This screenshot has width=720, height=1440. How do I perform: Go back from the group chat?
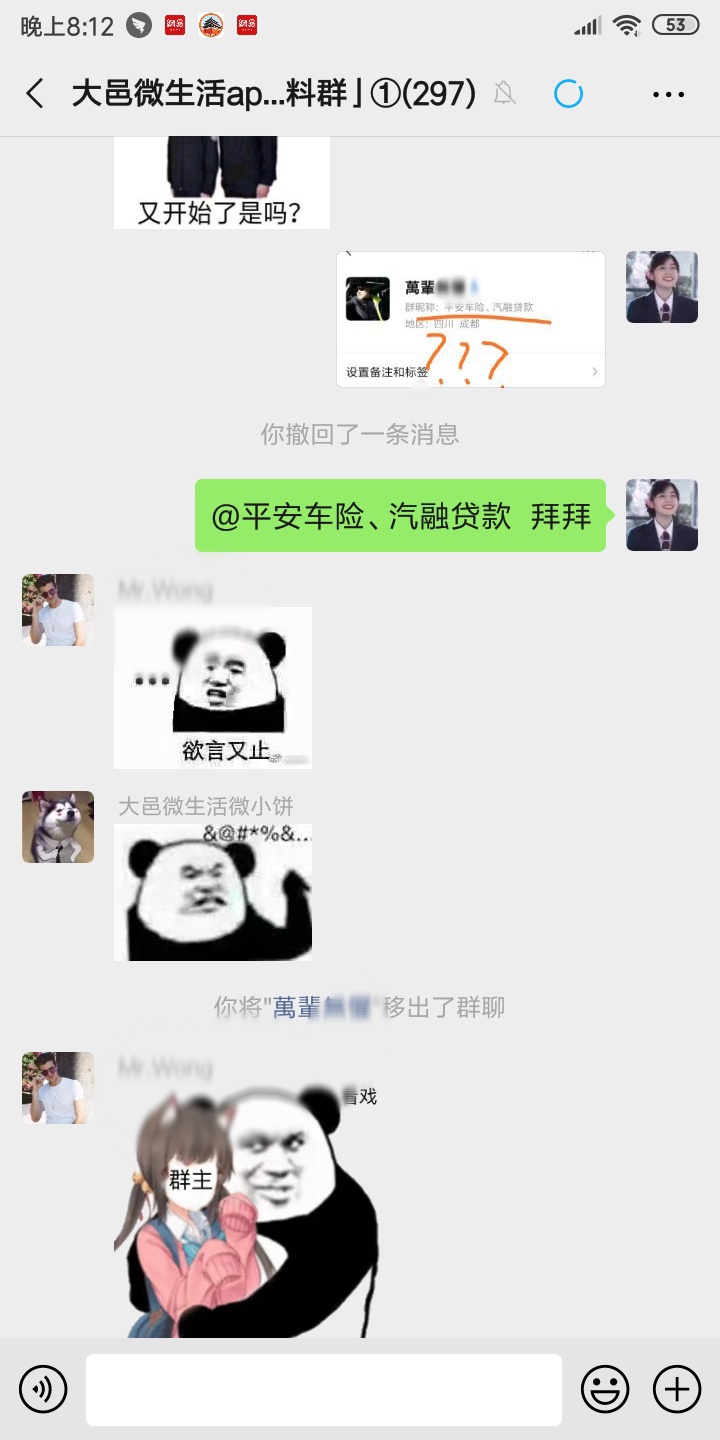click(x=35, y=94)
